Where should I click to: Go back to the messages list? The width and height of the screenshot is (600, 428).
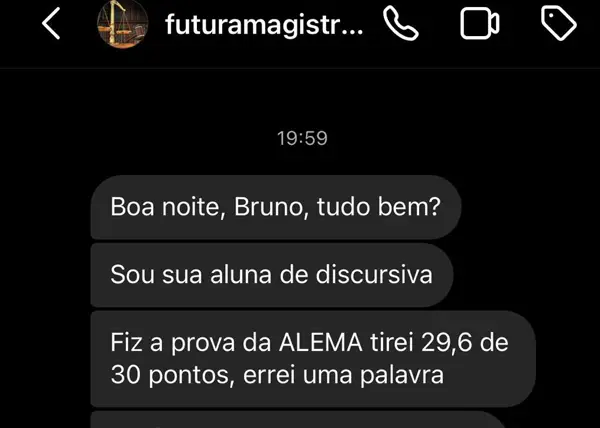click(x=52, y=25)
